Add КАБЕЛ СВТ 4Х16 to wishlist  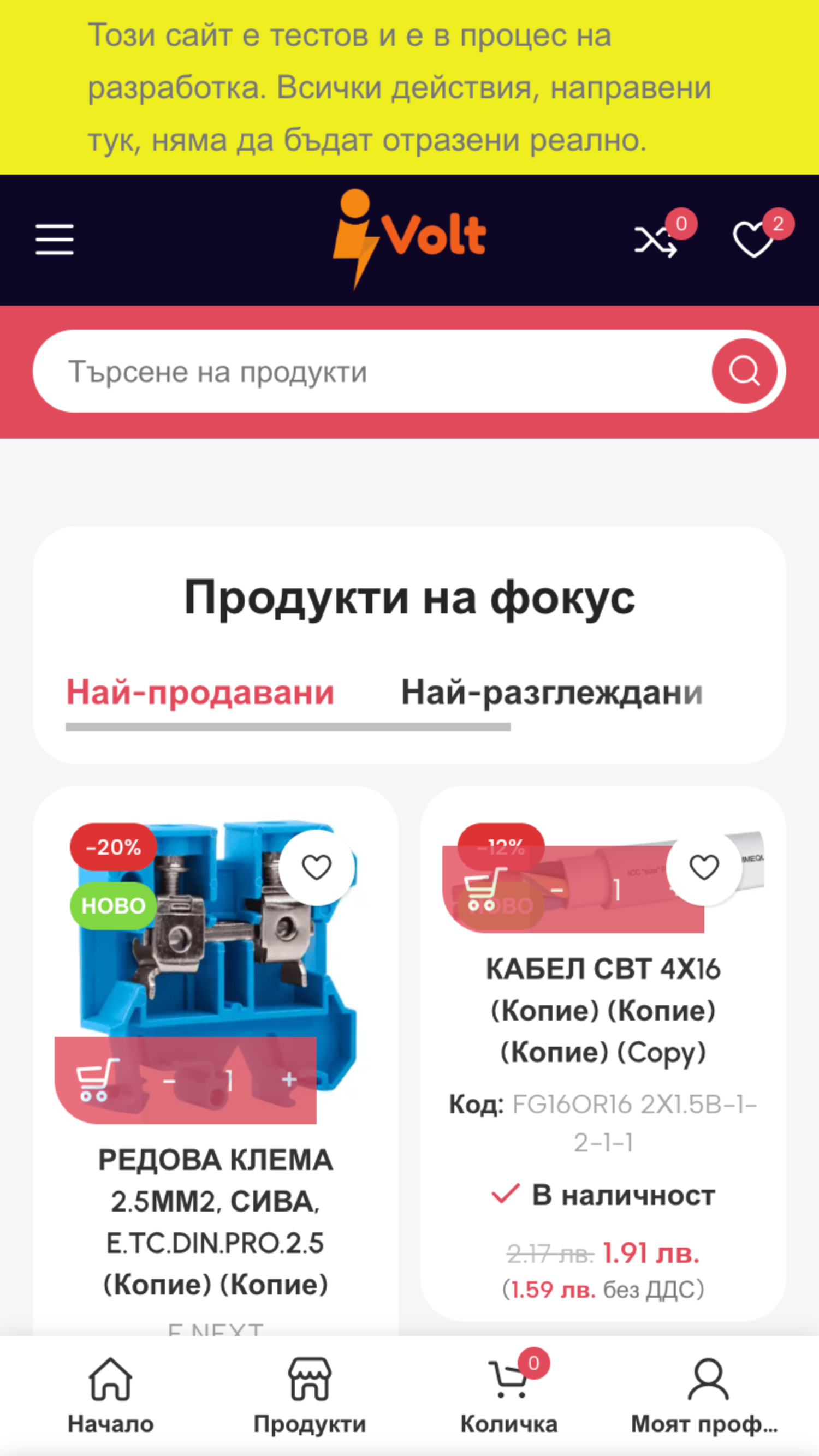click(x=704, y=868)
